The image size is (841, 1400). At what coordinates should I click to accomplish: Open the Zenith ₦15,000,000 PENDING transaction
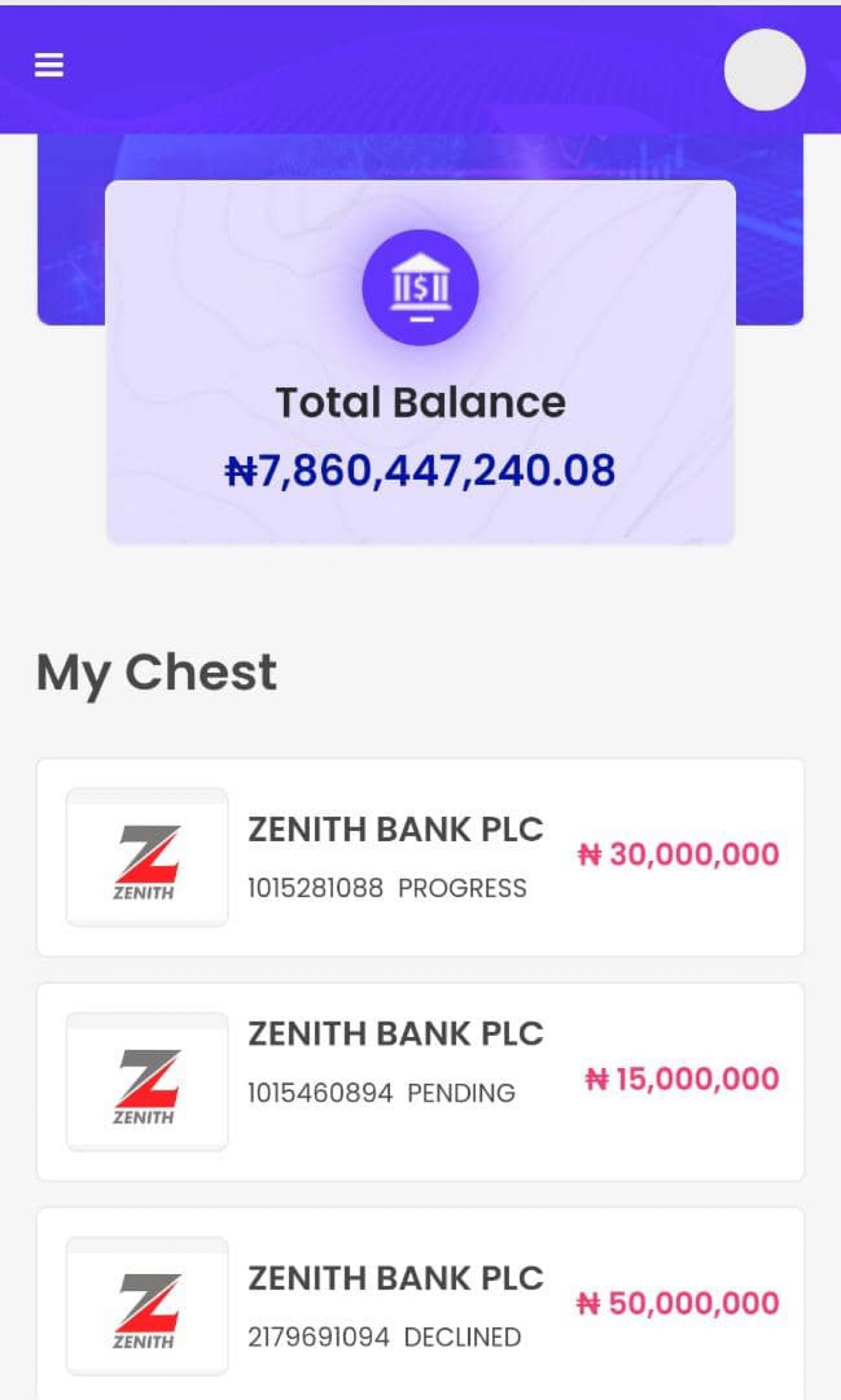420,1082
